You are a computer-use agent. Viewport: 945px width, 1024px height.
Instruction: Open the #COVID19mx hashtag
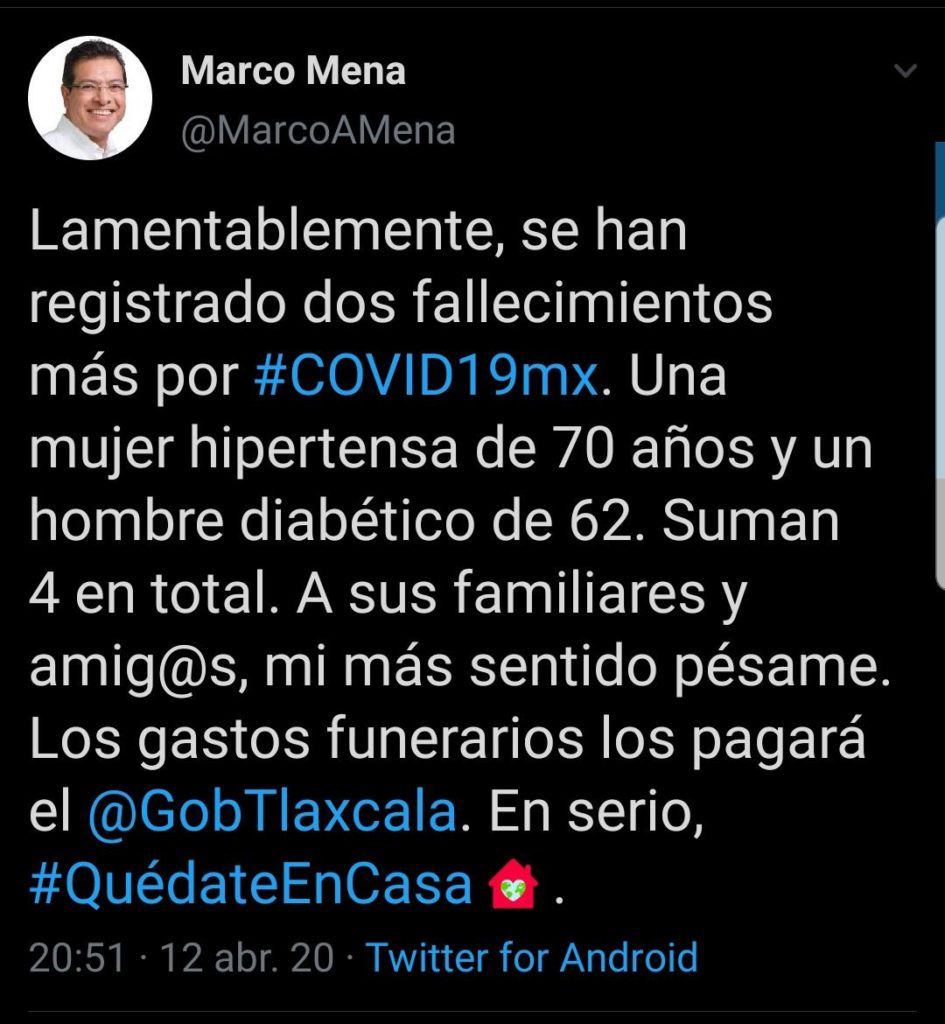click(x=427, y=379)
